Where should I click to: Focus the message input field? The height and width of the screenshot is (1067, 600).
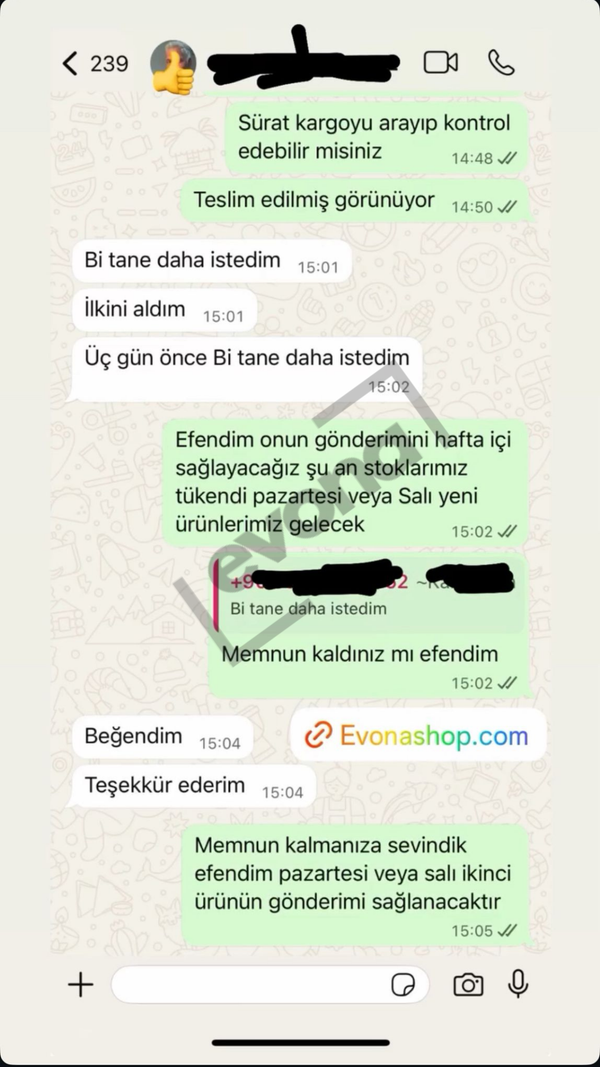[x=250, y=985]
